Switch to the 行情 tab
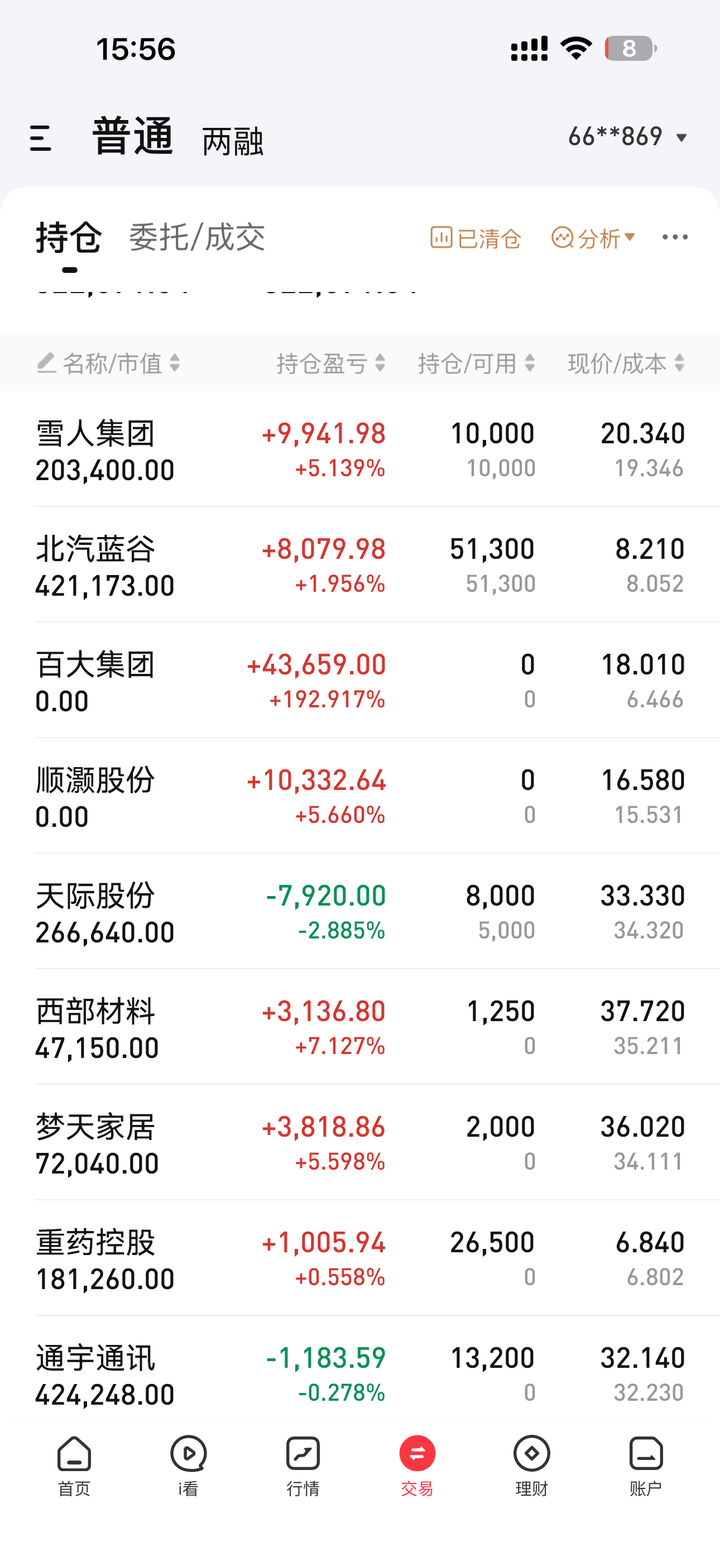 [303, 1466]
